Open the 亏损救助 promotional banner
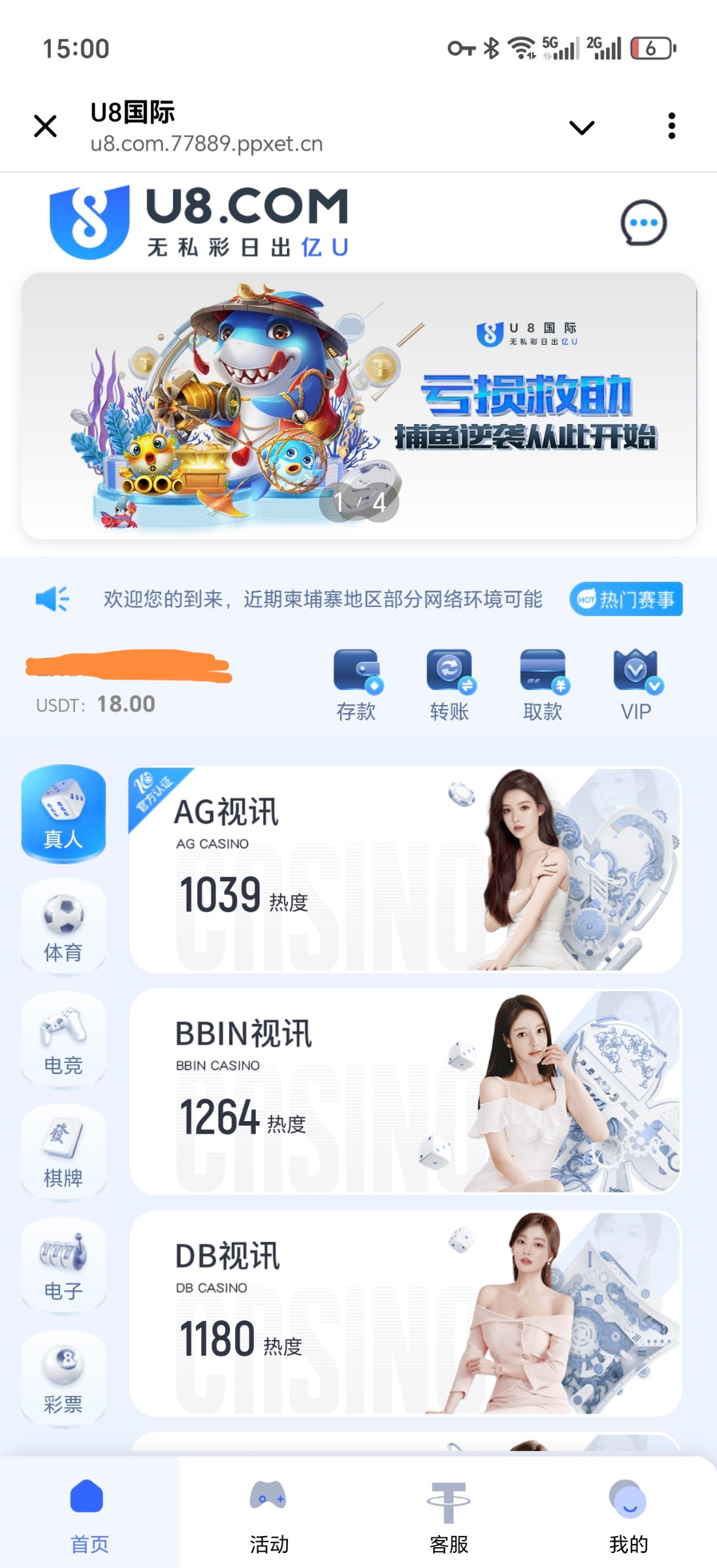Screen dimensions: 717x1568 point(358,406)
